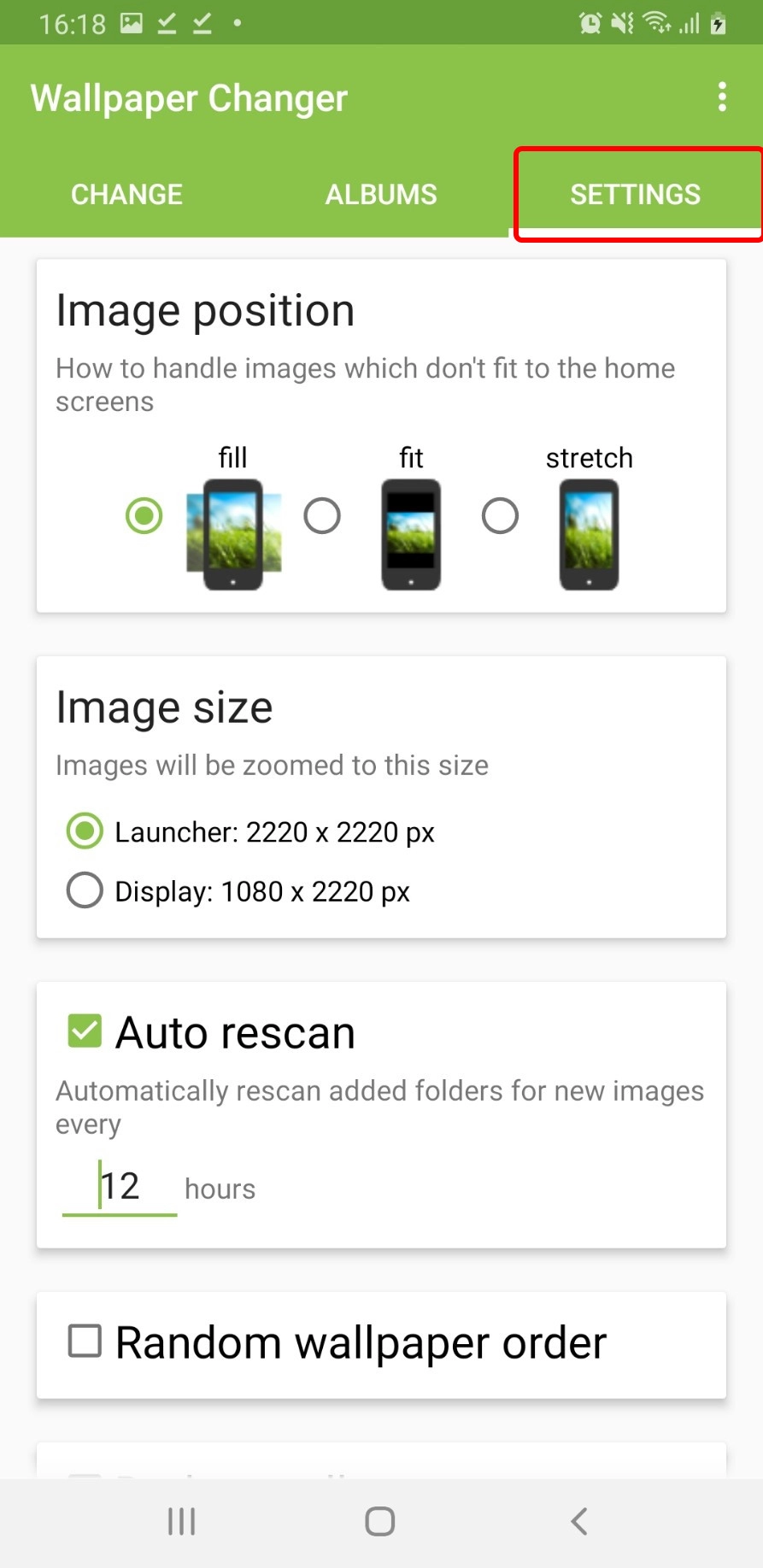Image resolution: width=763 pixels, height=1568 pixels.
Task: Switch to the Change tab
Action: [126, 195]
